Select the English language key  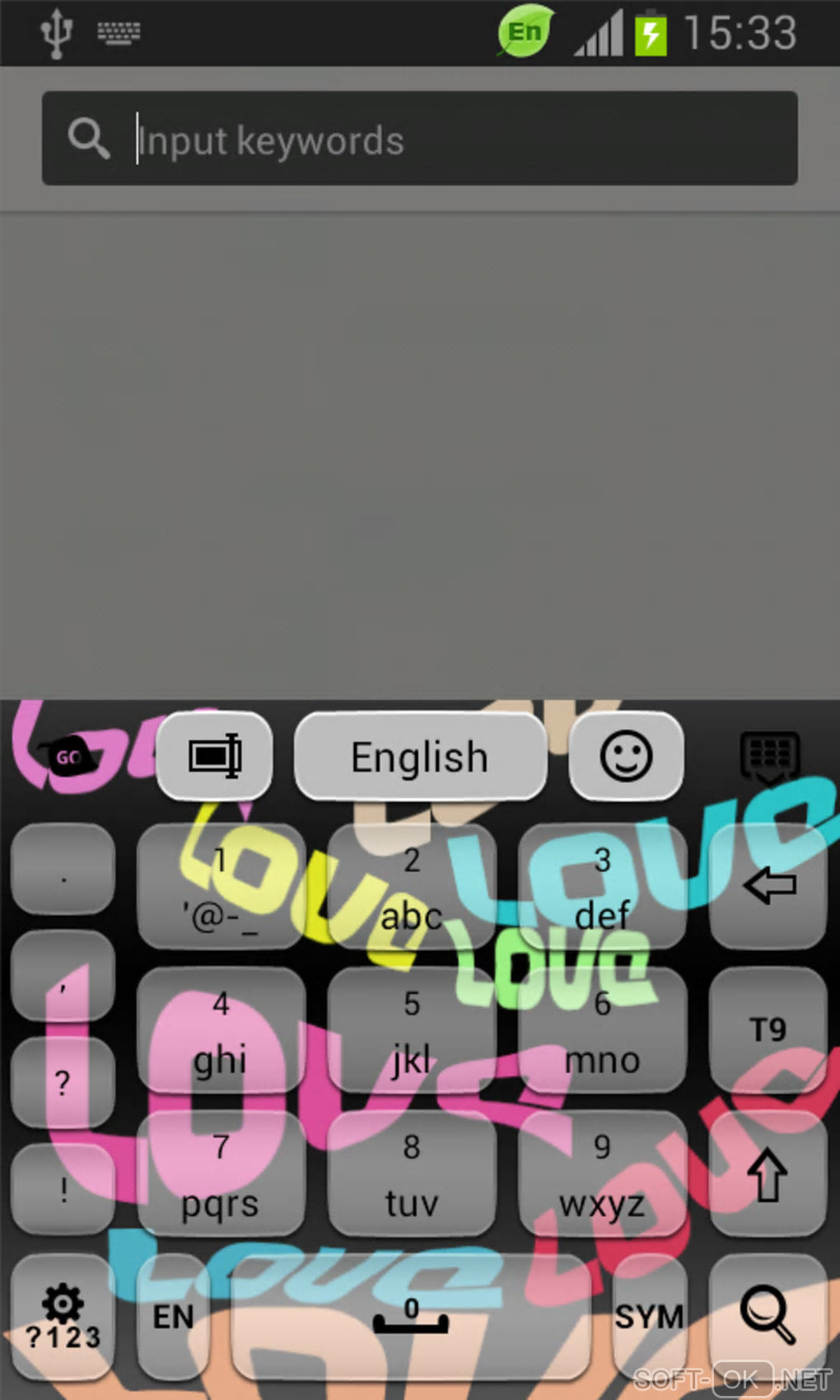(420, 756)
